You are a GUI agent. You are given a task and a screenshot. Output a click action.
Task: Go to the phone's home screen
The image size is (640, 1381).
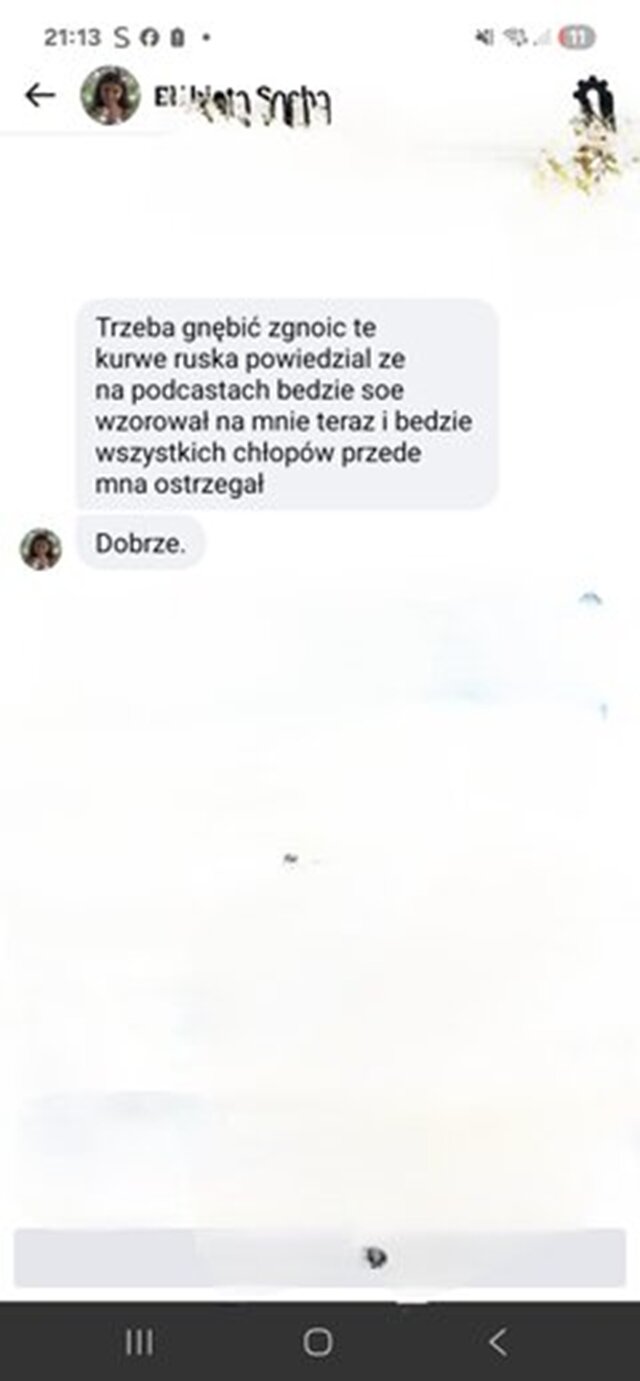click(x=318, y=1342)
